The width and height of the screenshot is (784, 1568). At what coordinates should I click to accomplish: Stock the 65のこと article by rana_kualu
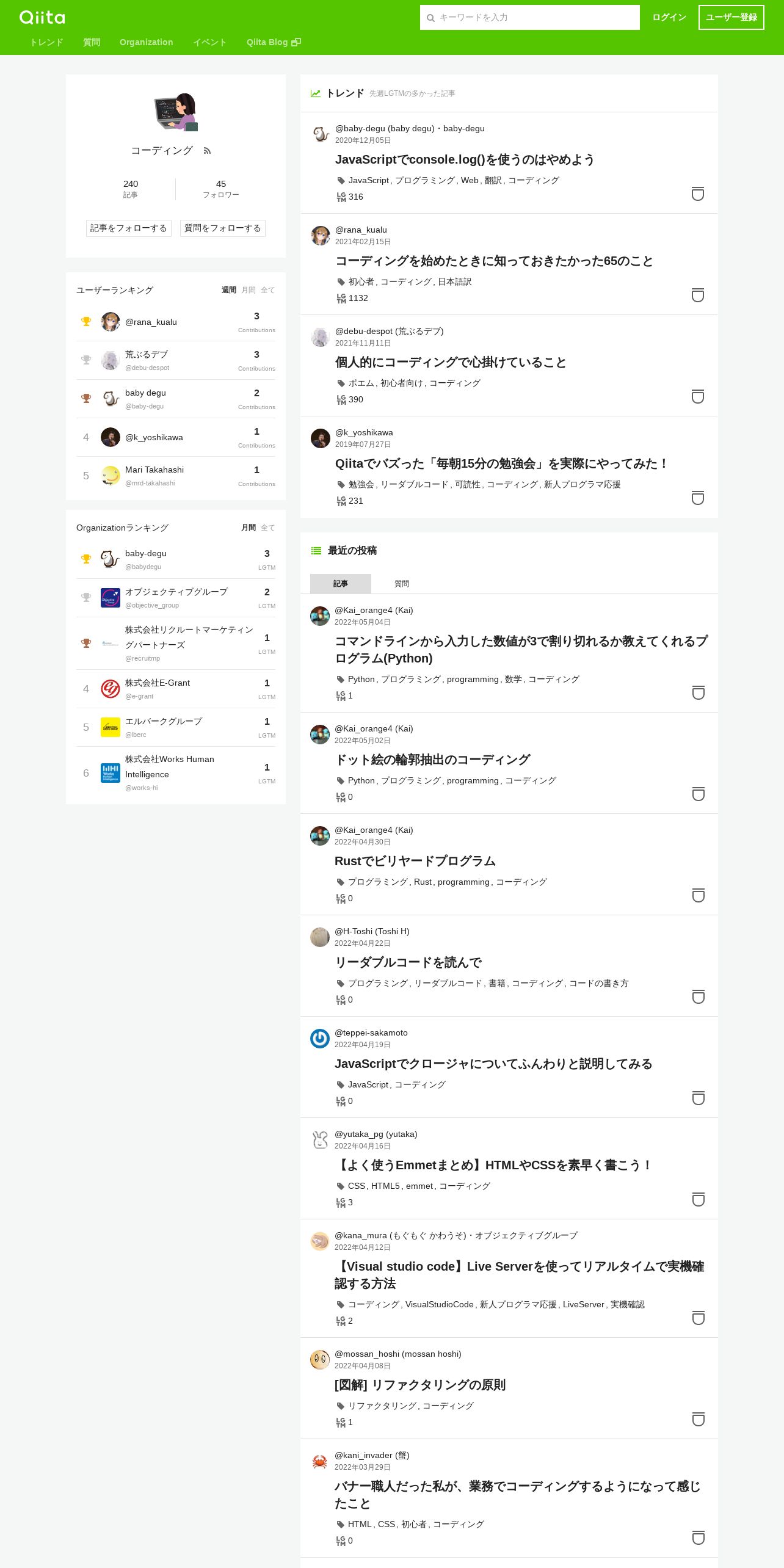(x=698, y=295)
